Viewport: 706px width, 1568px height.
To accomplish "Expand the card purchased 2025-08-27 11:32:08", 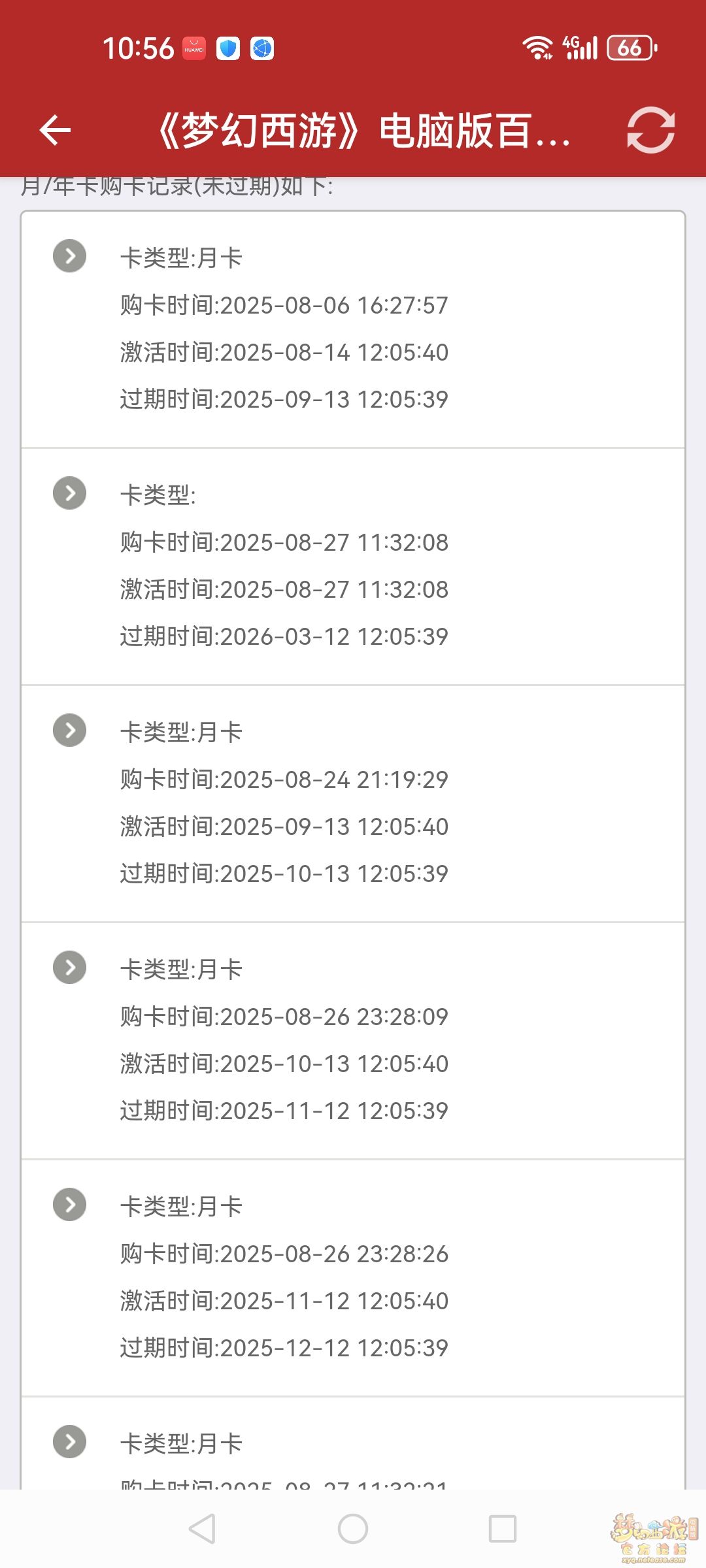I will click(x=70, y=493).
